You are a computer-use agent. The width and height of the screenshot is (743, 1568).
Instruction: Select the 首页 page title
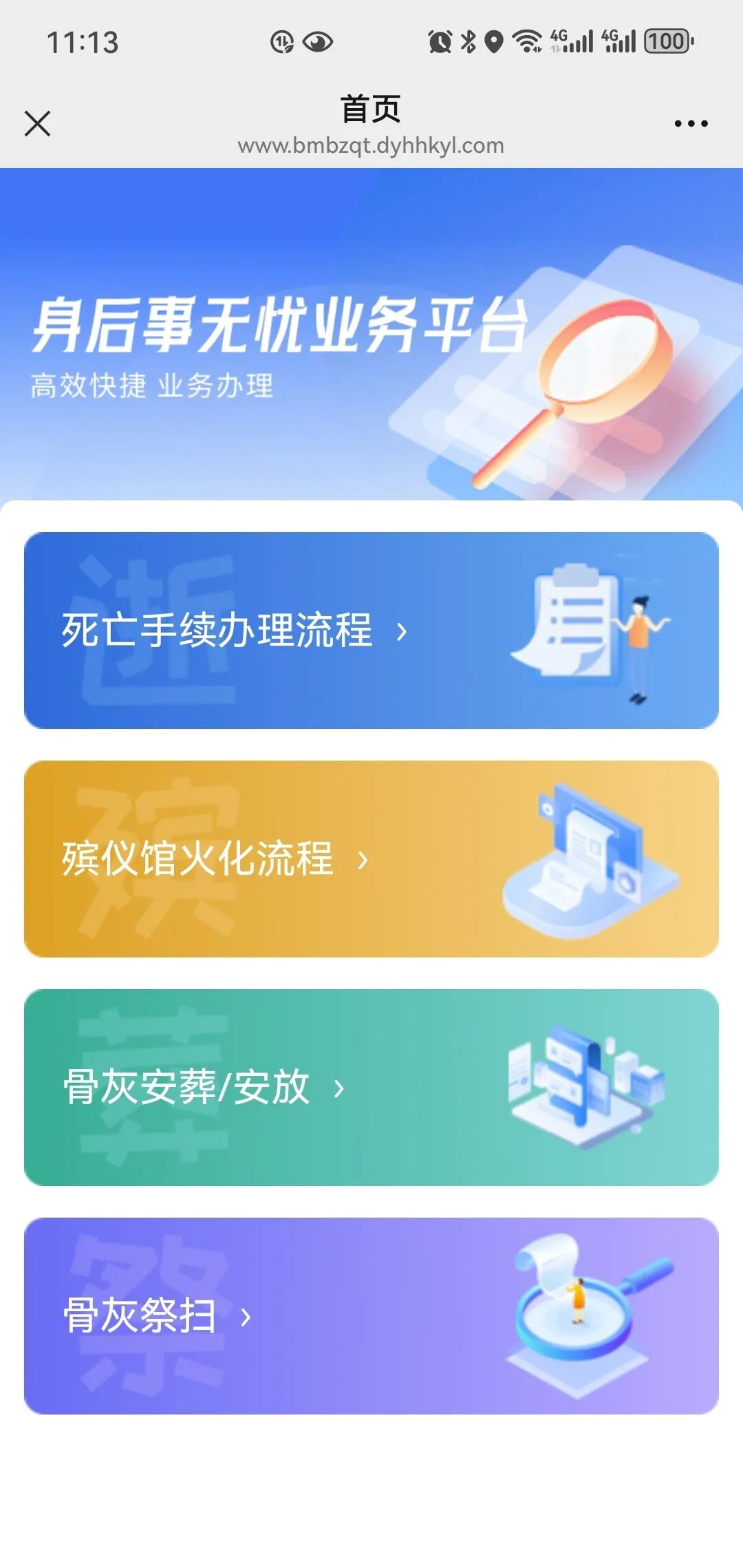(371, 109)
